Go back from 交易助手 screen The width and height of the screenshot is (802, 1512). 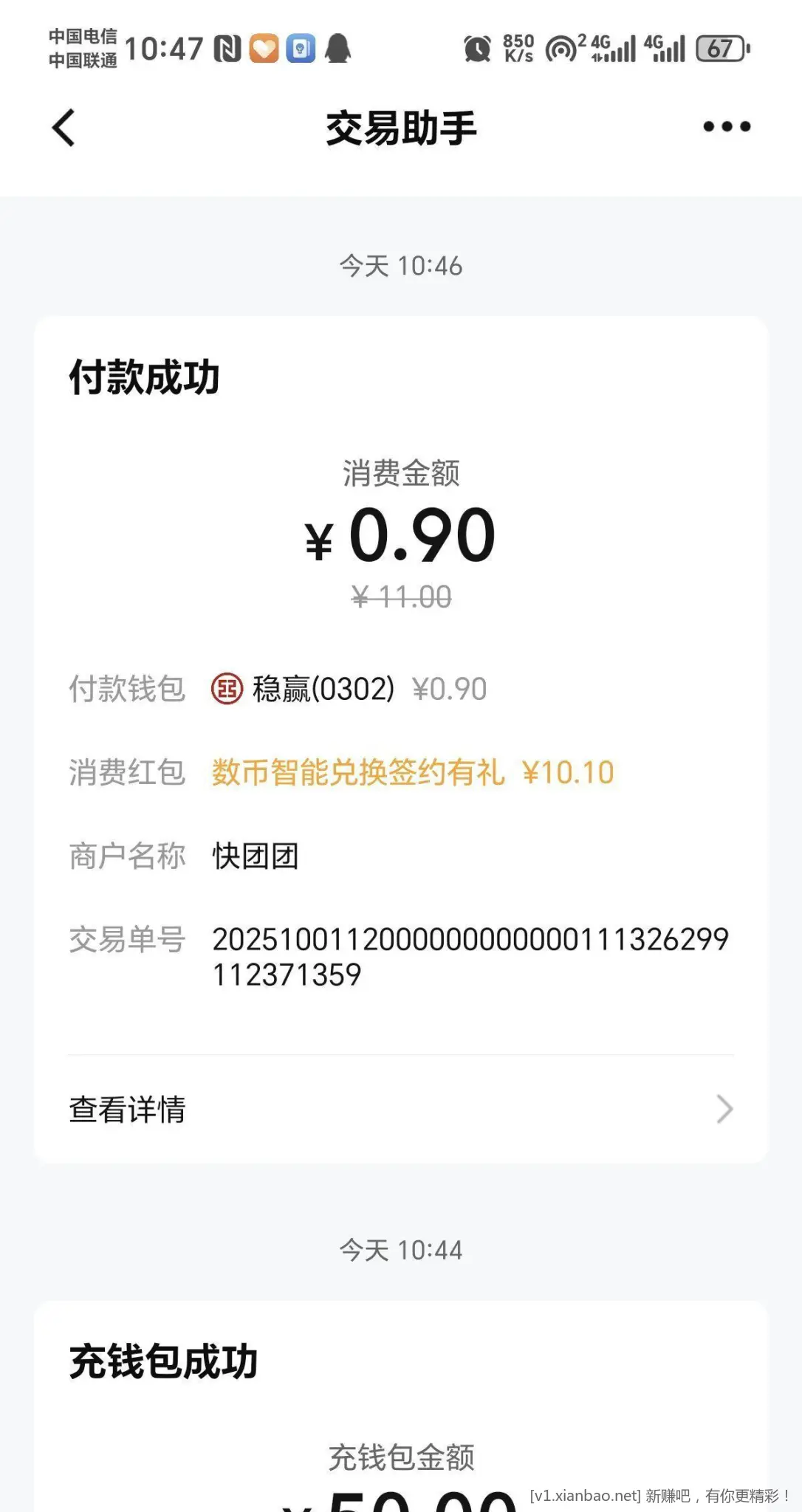point(64,128)
